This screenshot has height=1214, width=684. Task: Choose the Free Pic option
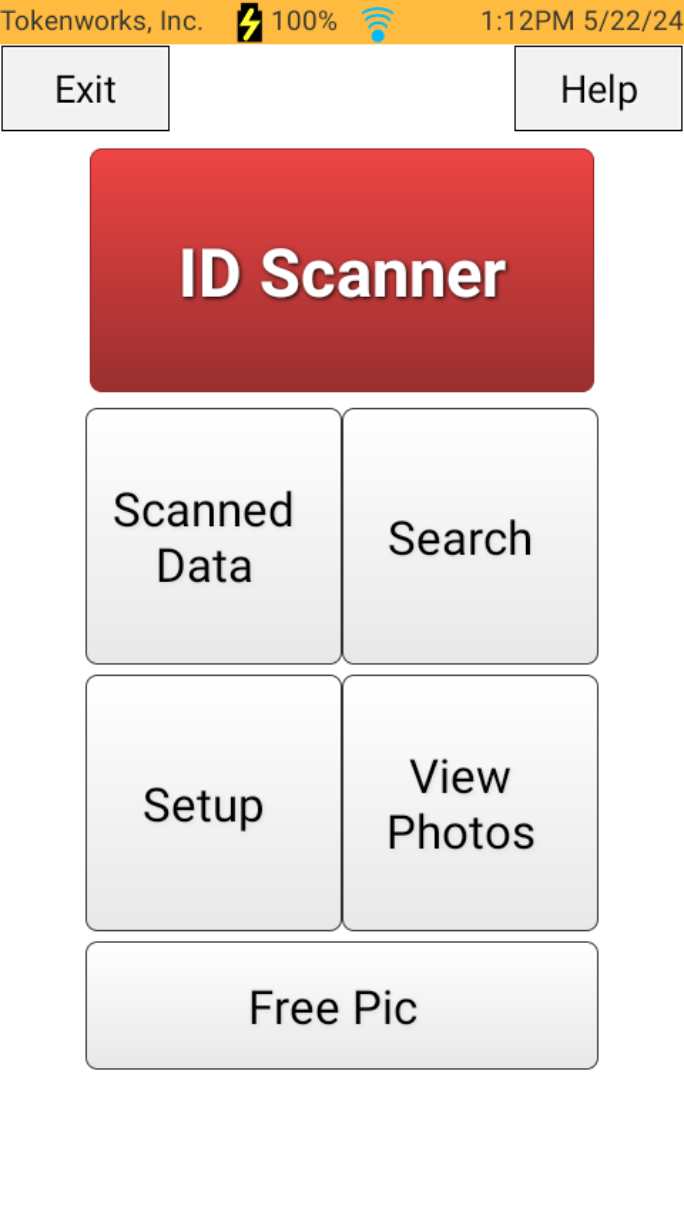(x=342, y=1006)
